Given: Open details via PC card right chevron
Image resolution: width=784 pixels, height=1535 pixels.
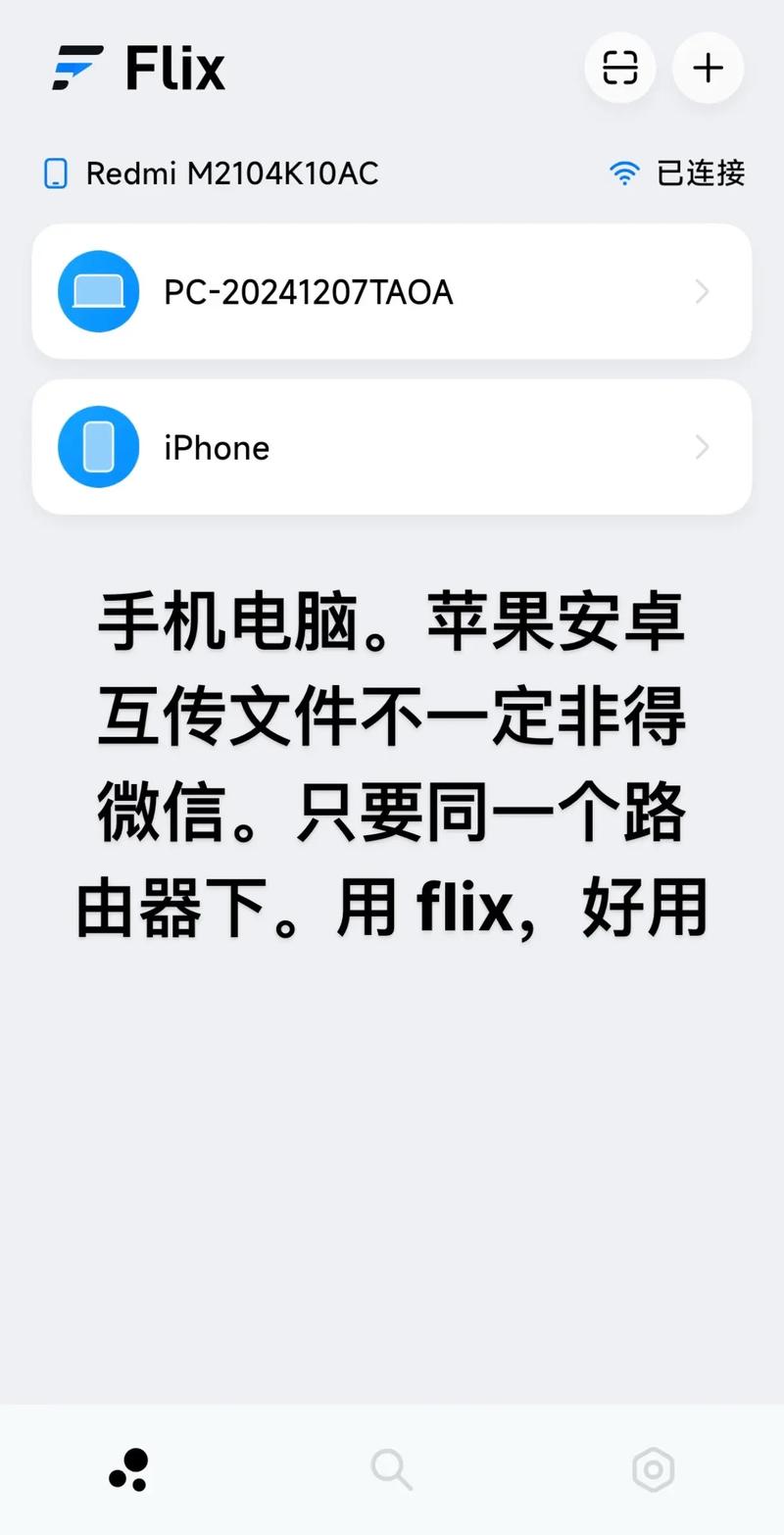Looking at the screenshot, I should coord(701,291).
